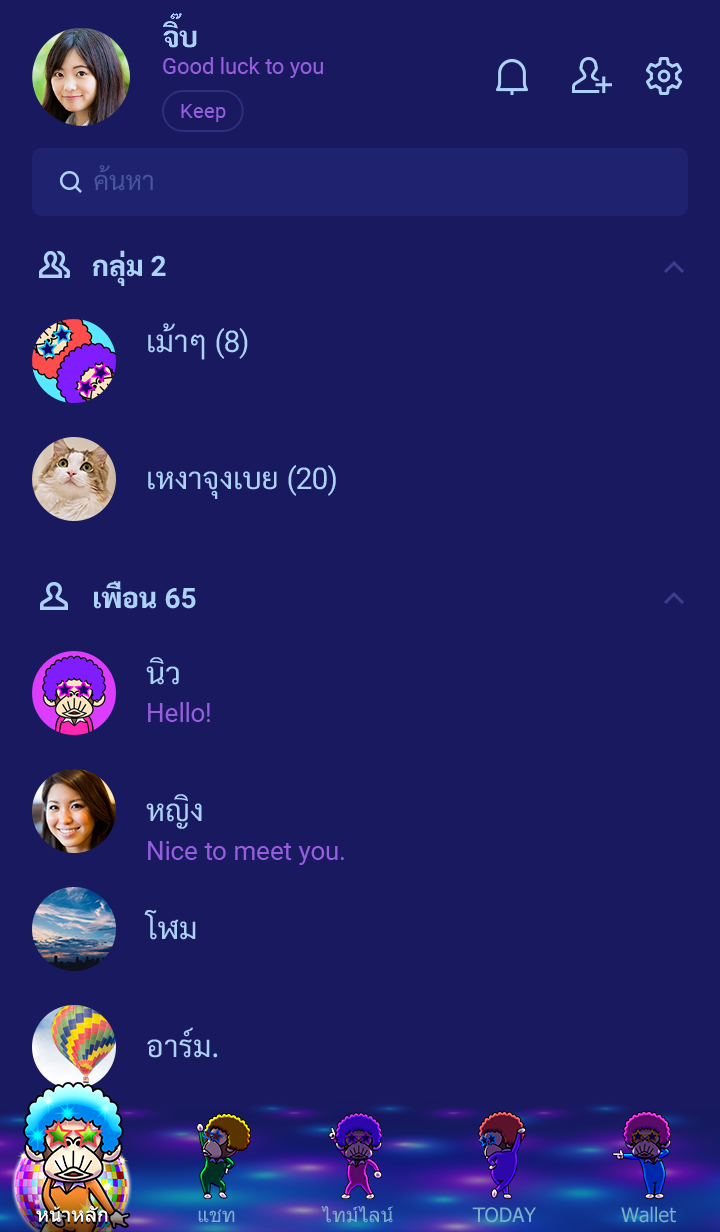Switch to the แชท tab
The width and height of the screenshot is (720, 1232).
pos(217,1170)
